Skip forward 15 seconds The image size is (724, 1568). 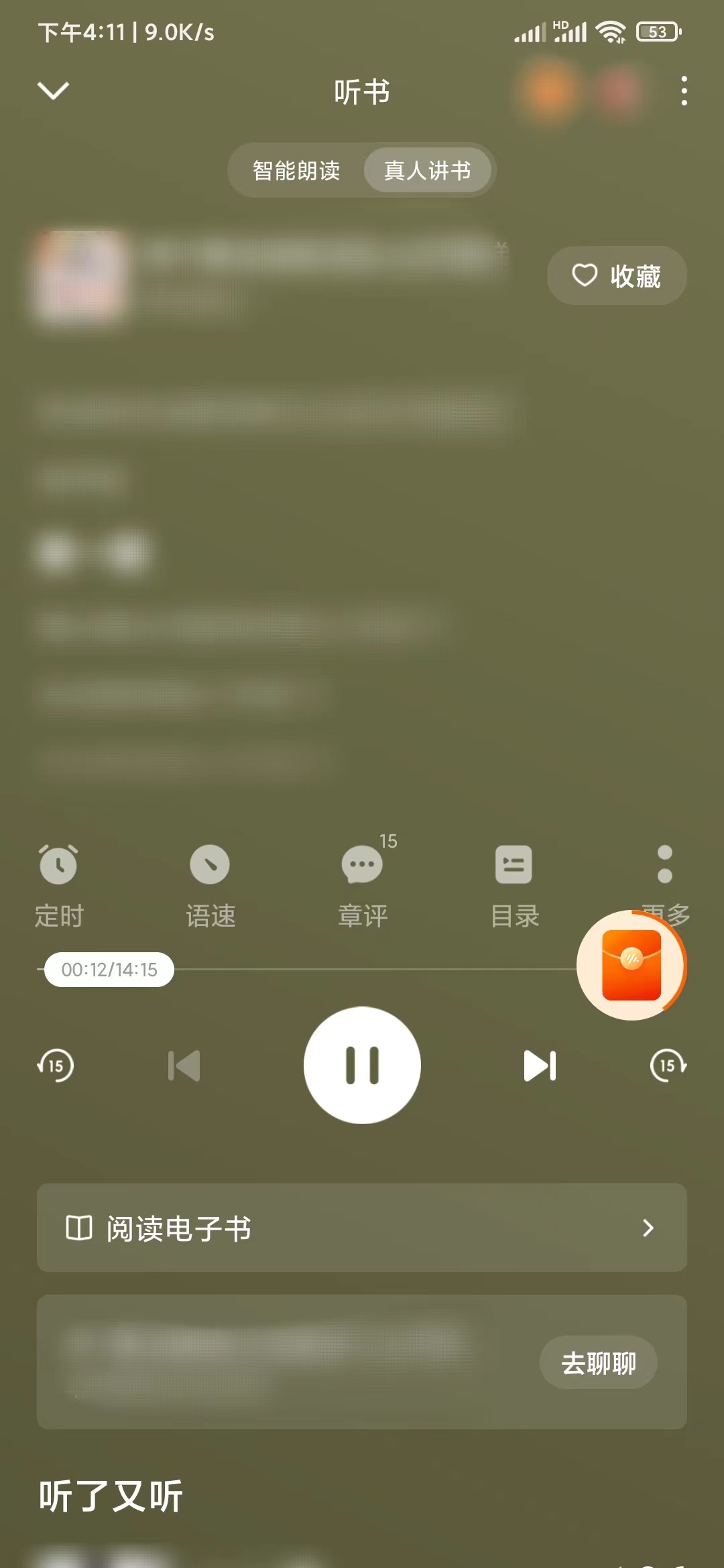coord(668,1065)
